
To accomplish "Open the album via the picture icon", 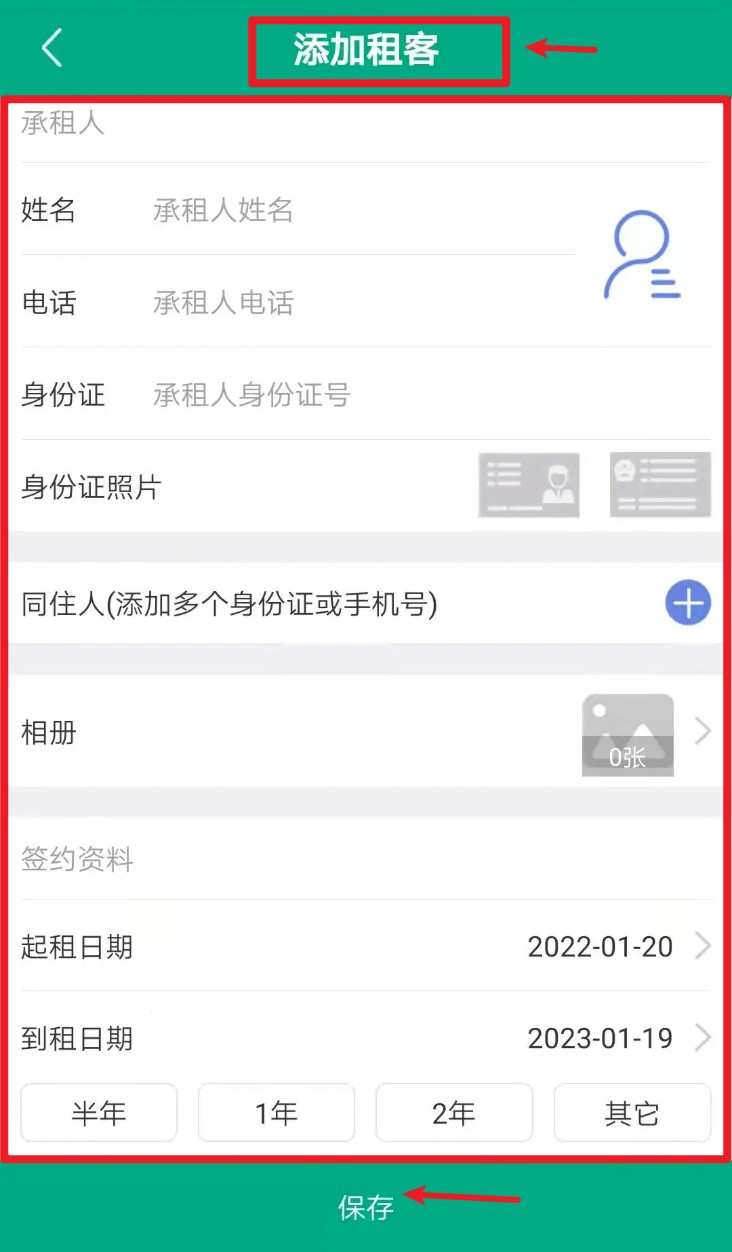I will click(x=627, y=733).
